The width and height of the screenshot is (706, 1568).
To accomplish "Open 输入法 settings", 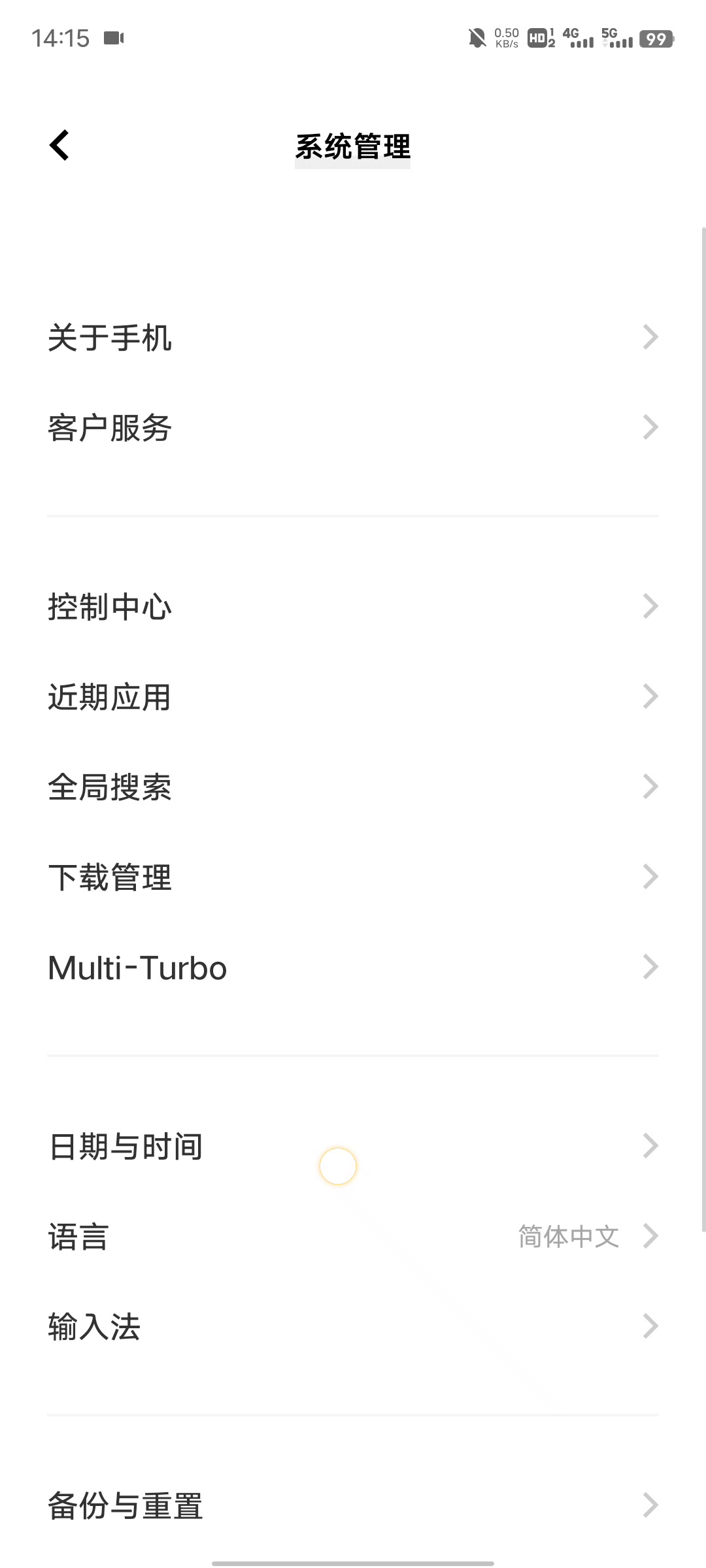I will 353,1327.
